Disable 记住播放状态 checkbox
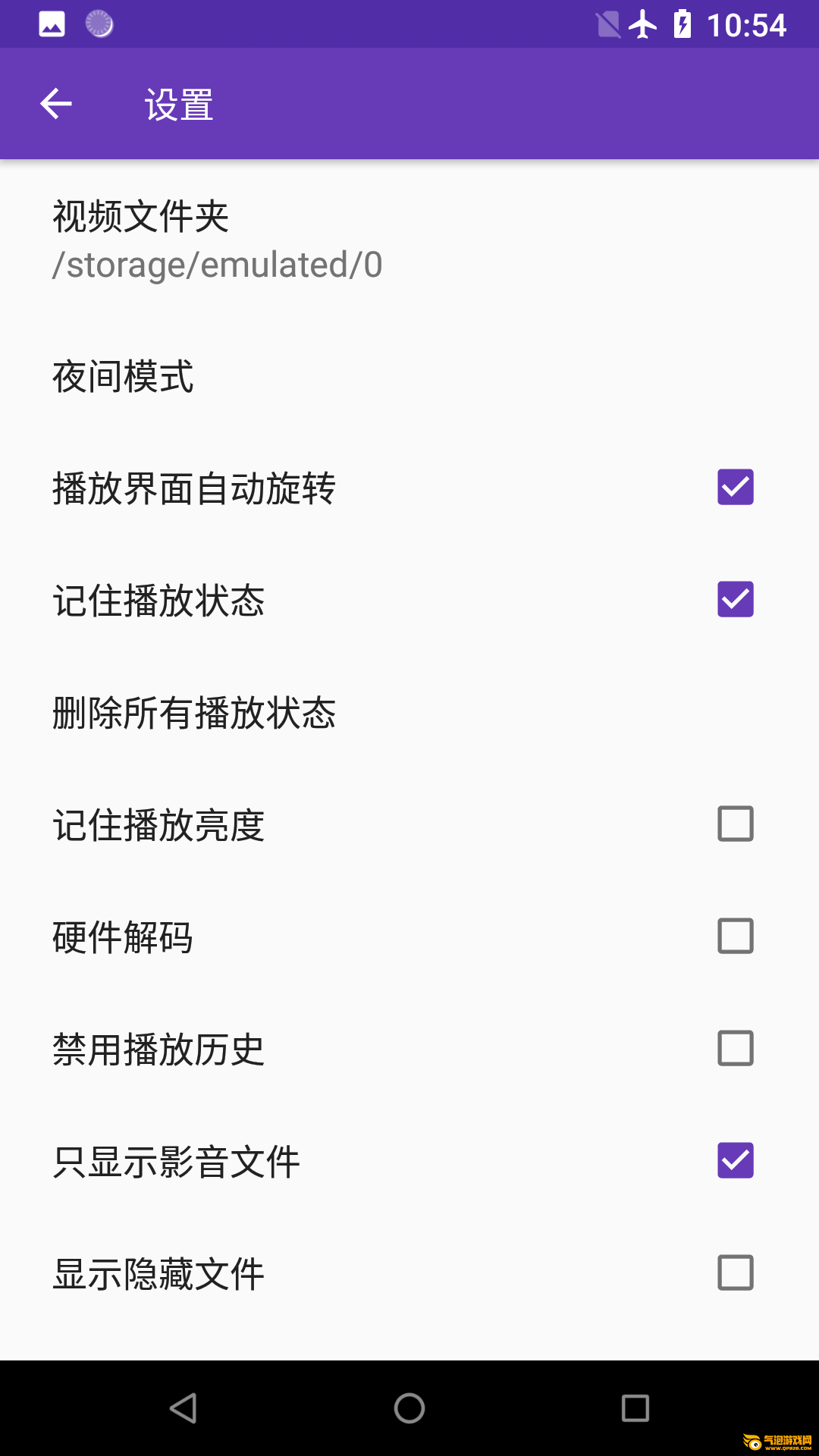Screen dimensions: 819x1456 (x=735, y=599)
